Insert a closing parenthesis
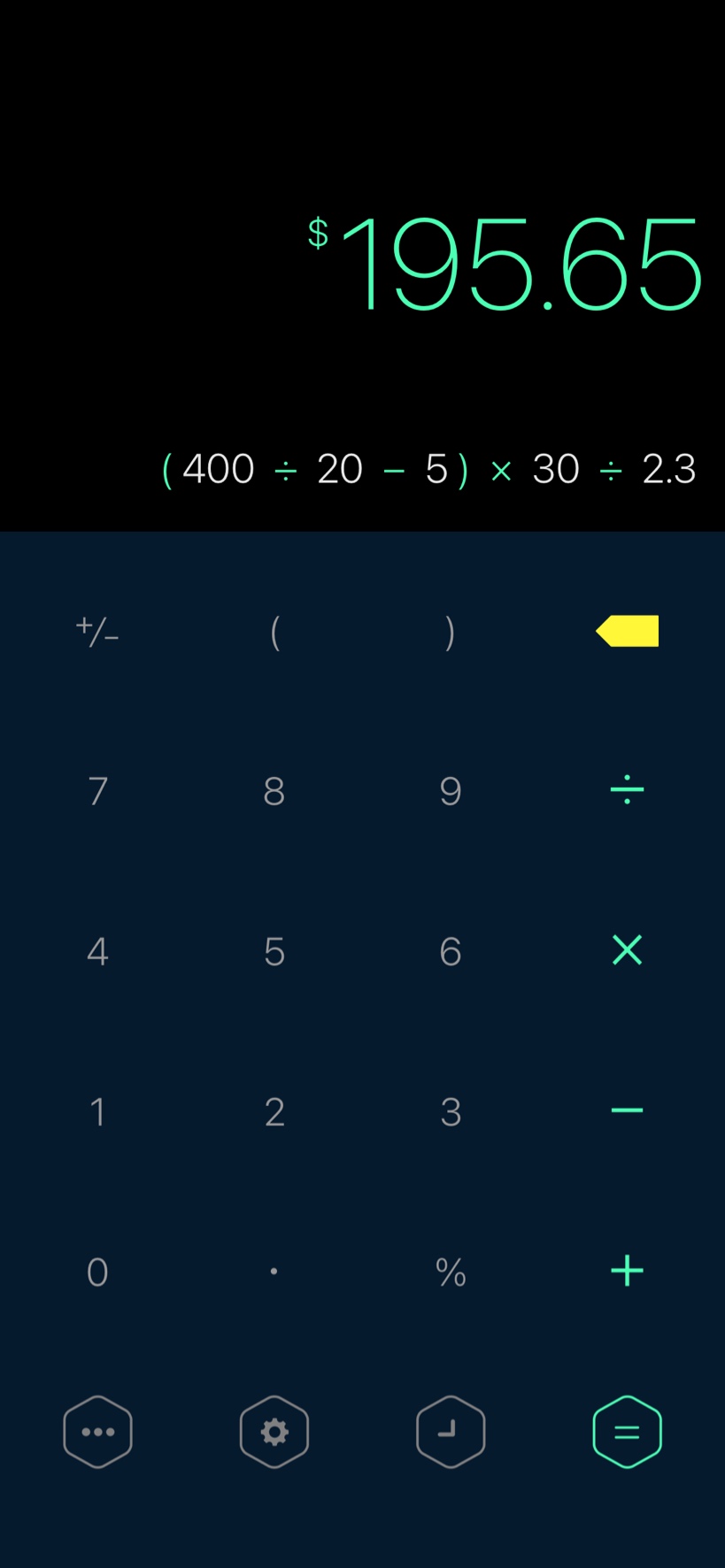The width and height of the screenshot is (725, 1568). tap(451, 632)
